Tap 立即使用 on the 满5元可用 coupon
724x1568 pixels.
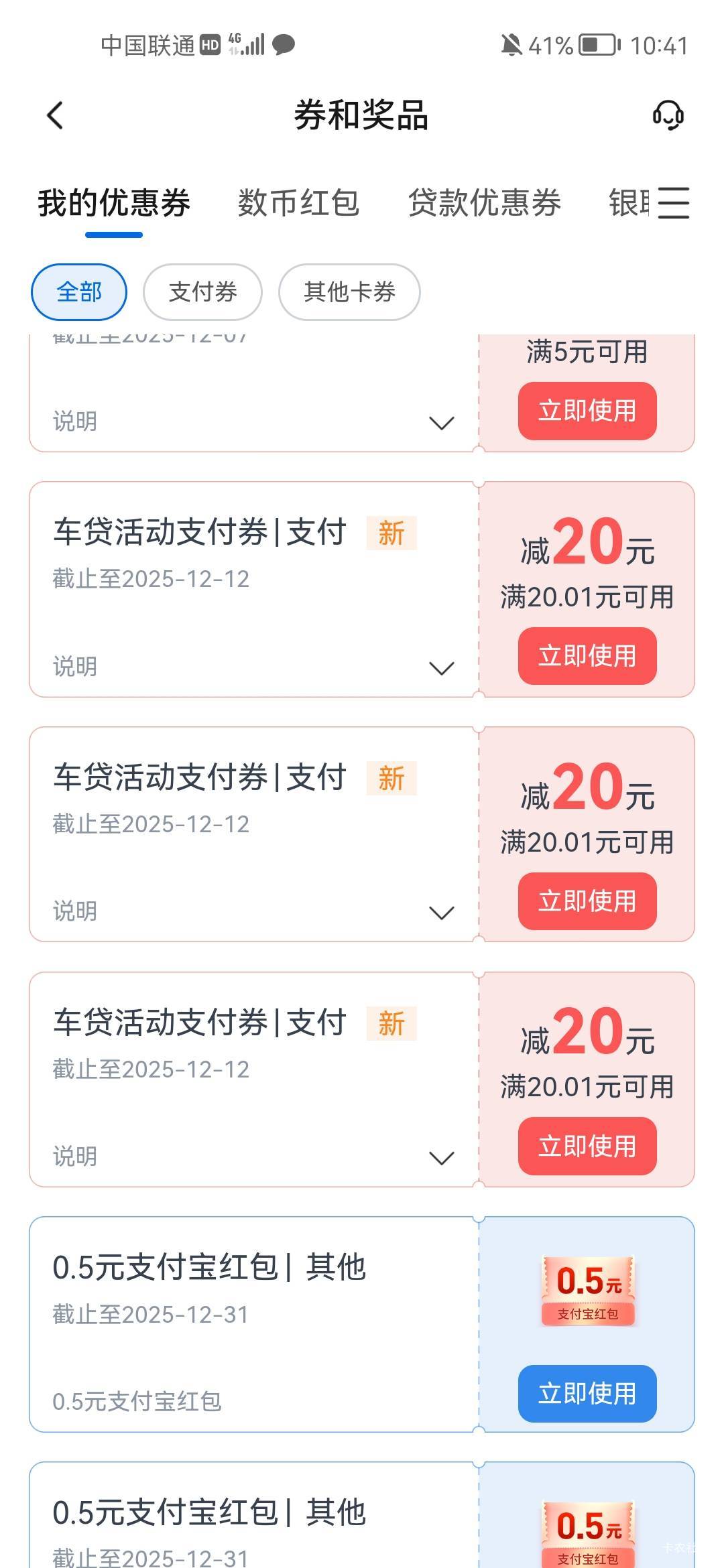(587, 411)
